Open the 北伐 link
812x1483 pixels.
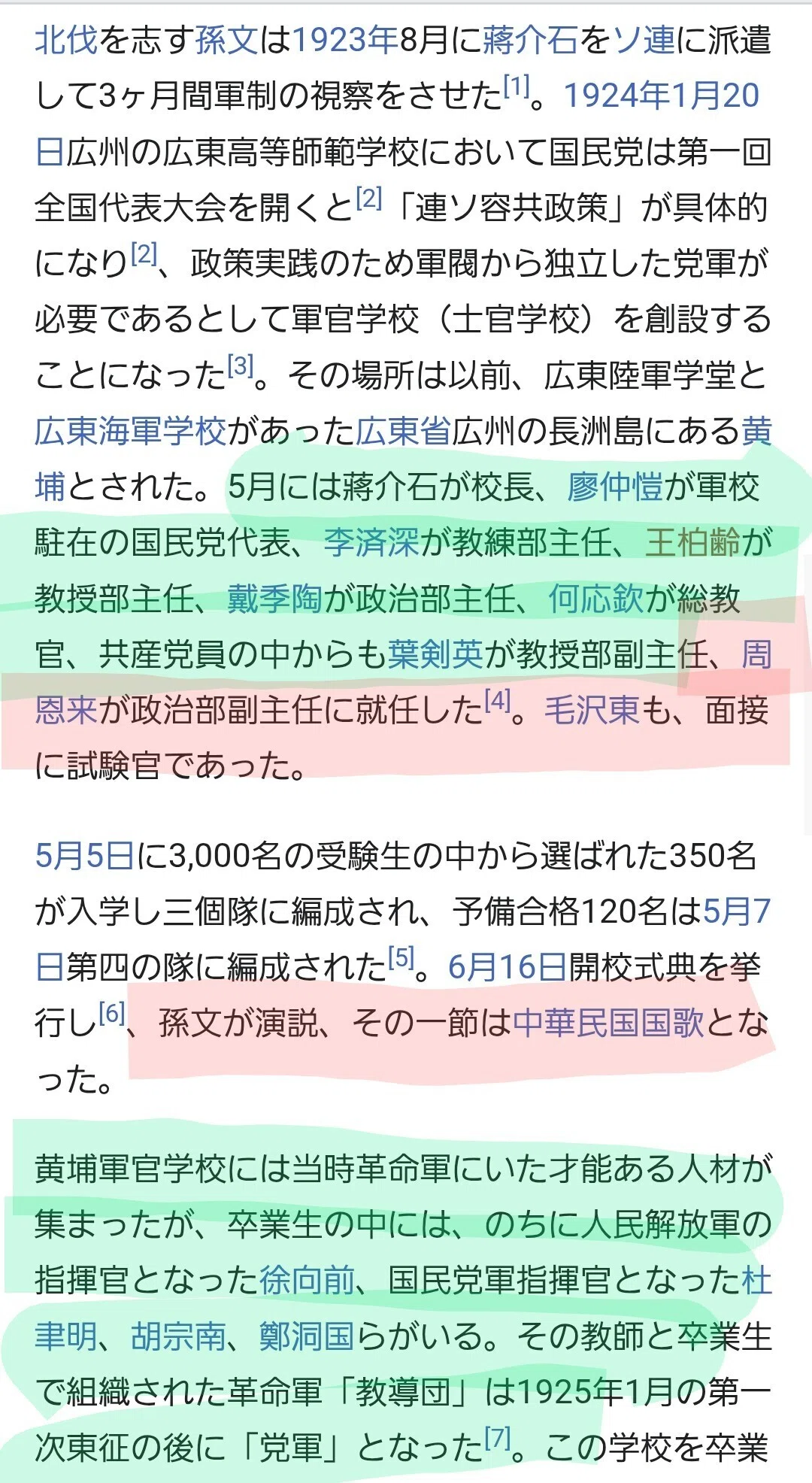pos(66,40)
